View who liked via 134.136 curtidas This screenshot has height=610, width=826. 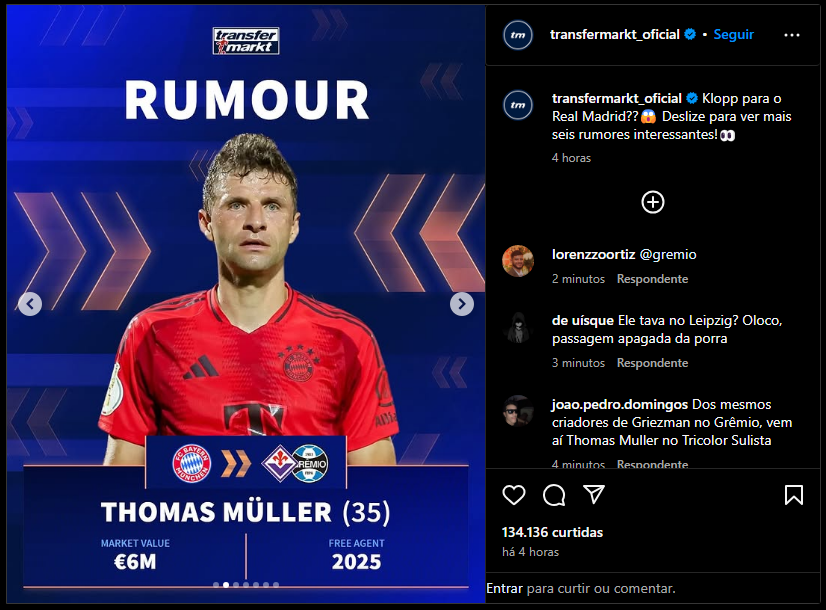552,532
